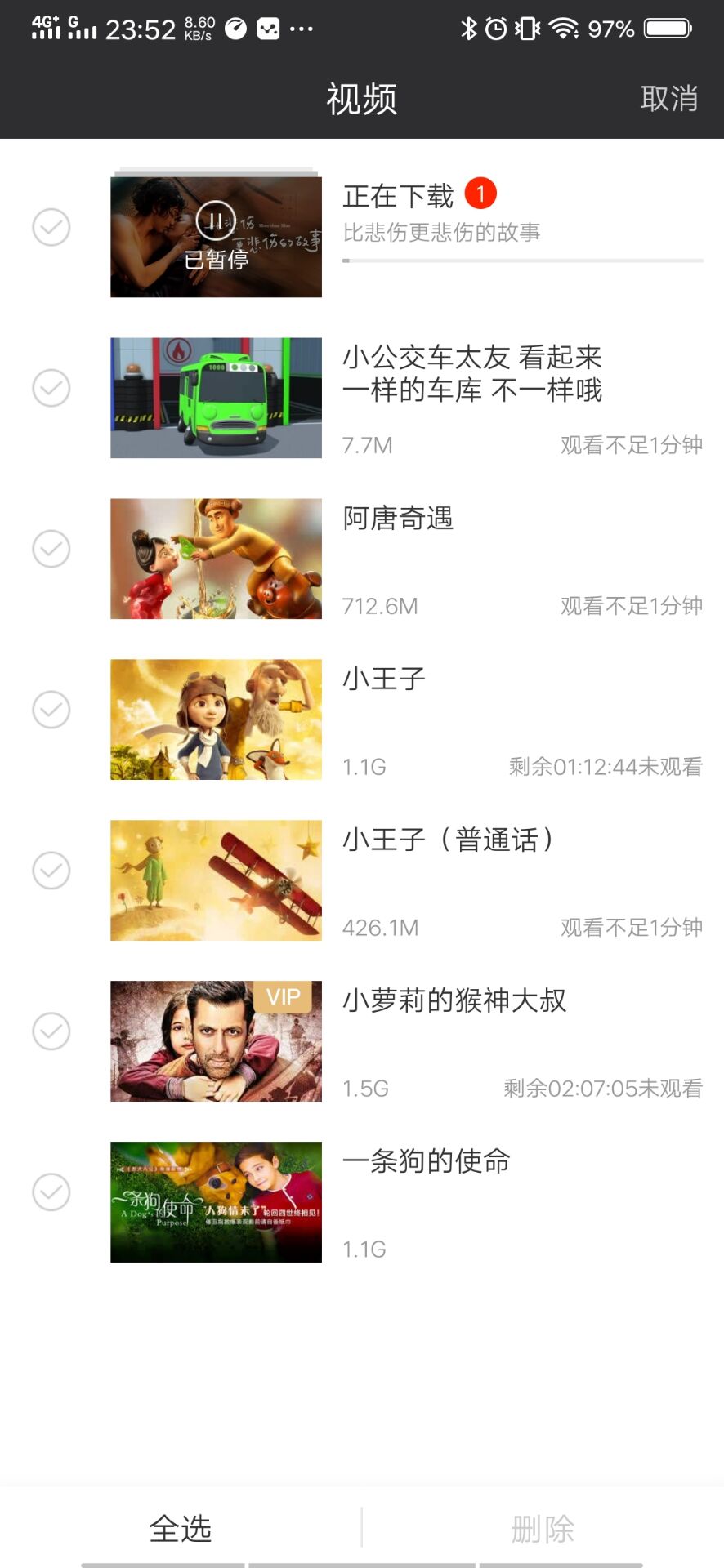Select the 小公交车太友 video checkbox

(51, 388)
